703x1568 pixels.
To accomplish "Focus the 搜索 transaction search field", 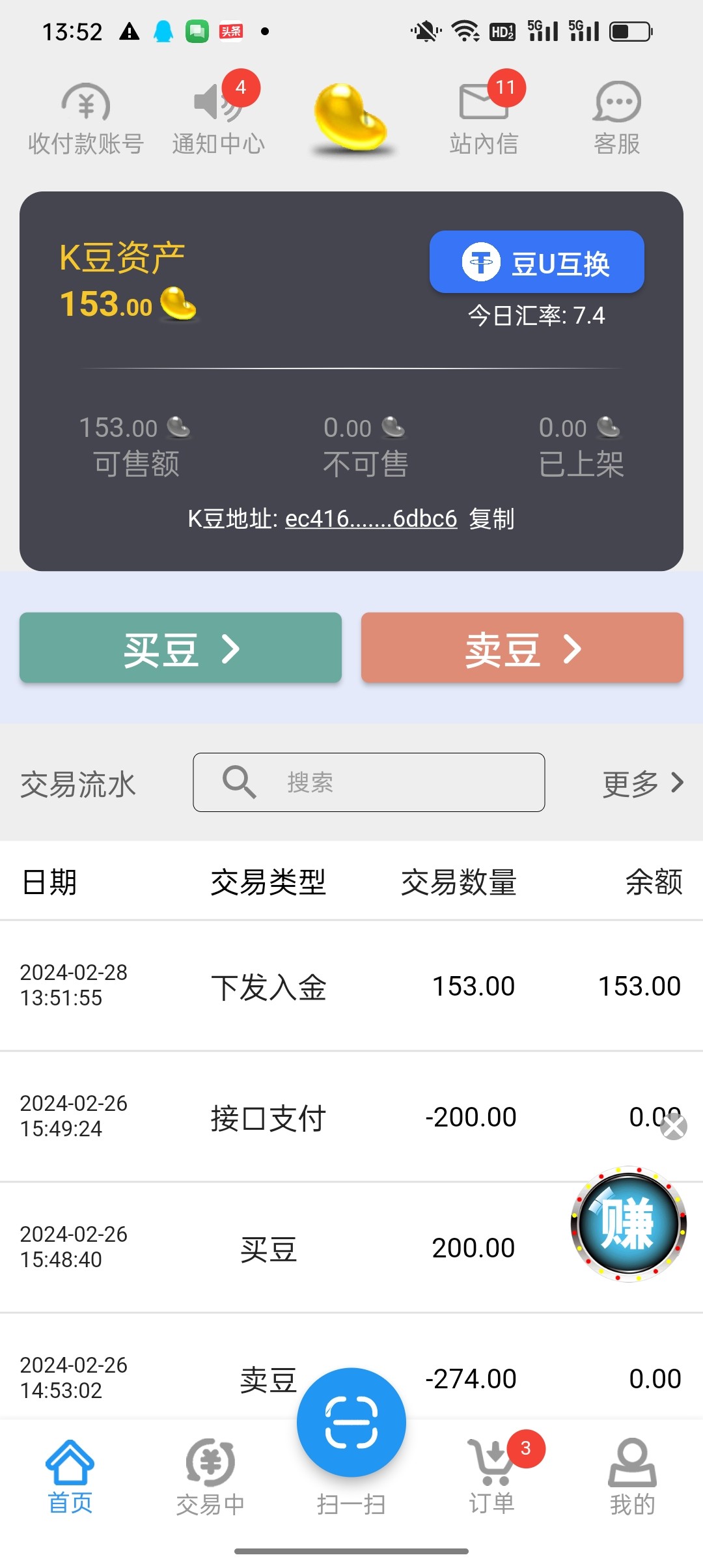I will pos(368,782).
